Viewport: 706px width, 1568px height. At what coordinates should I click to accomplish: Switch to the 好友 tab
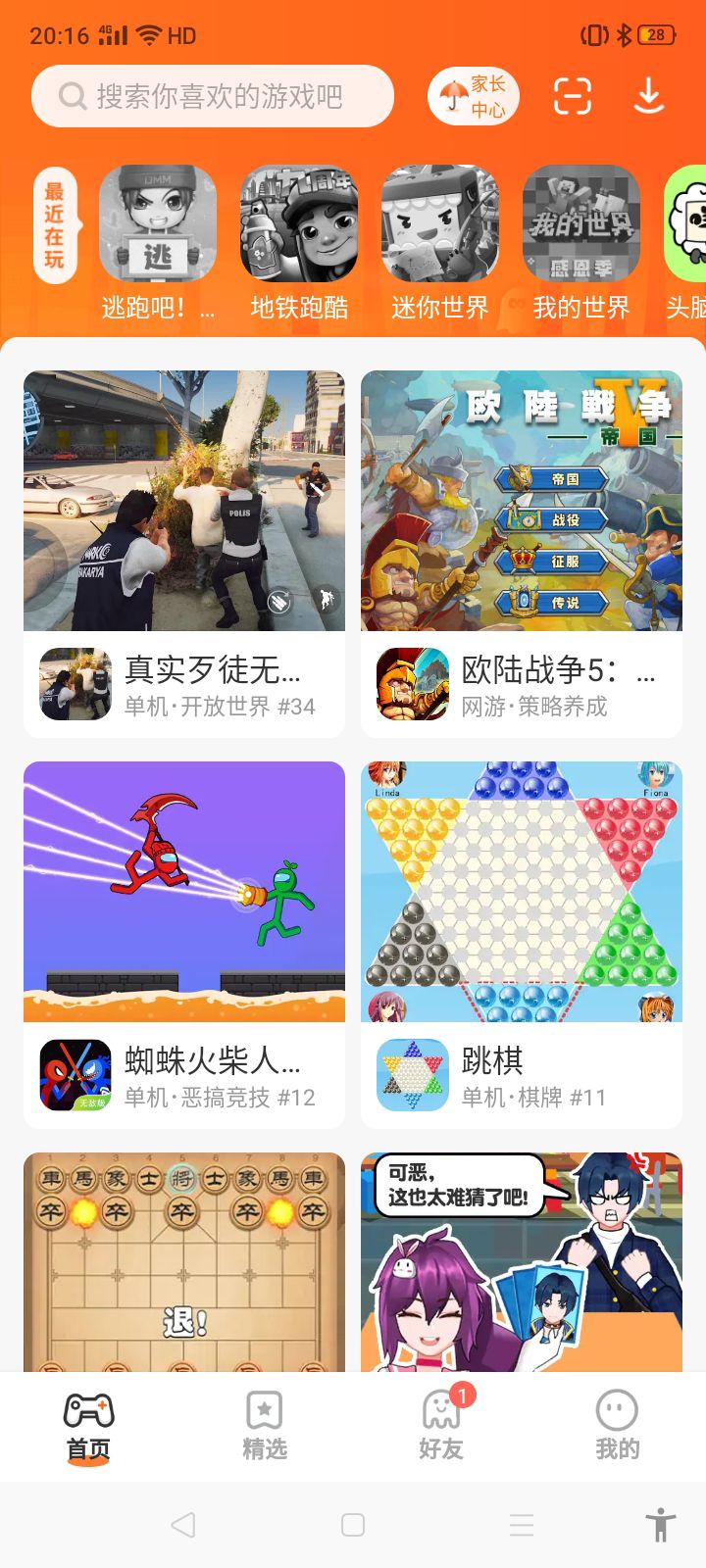[x=441, y=1426]
